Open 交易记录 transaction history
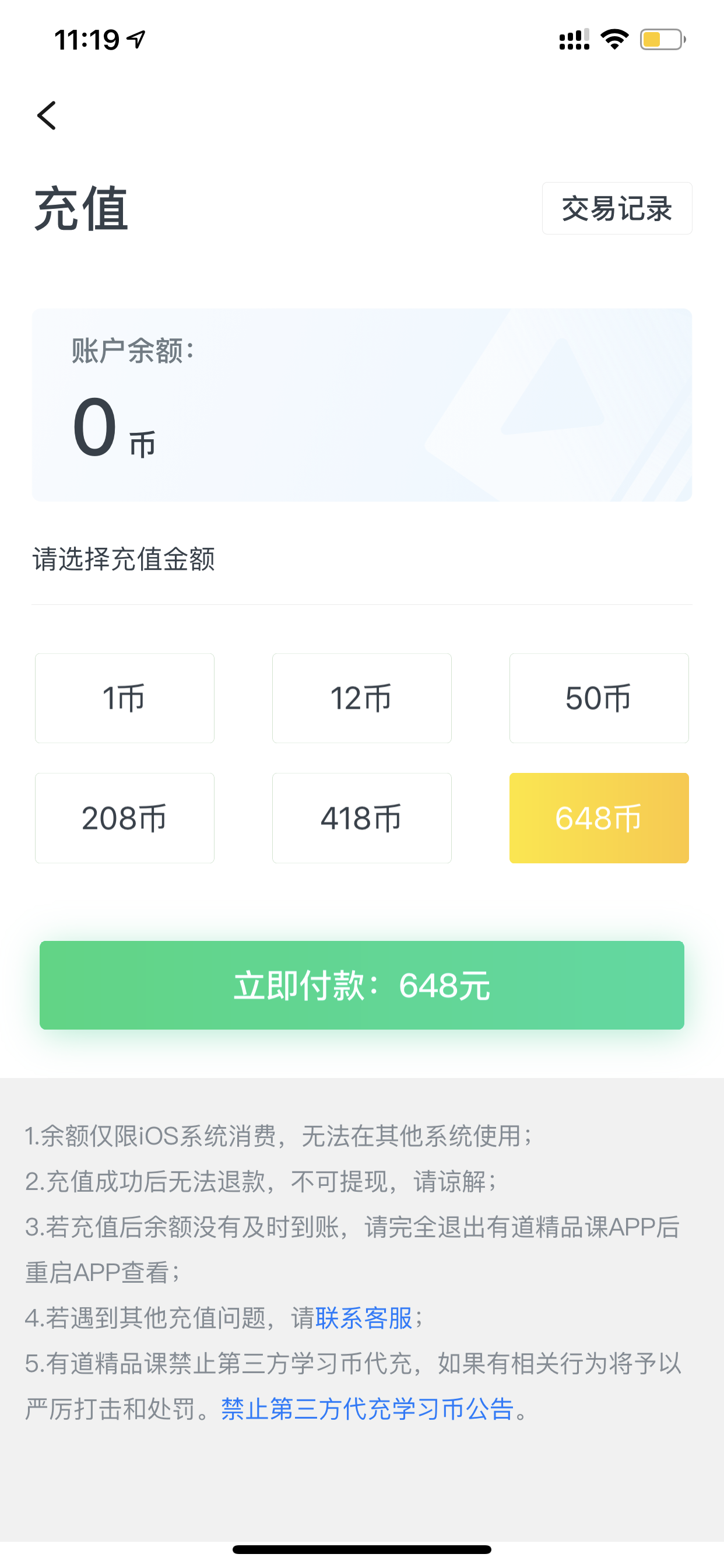 [617, 208]
